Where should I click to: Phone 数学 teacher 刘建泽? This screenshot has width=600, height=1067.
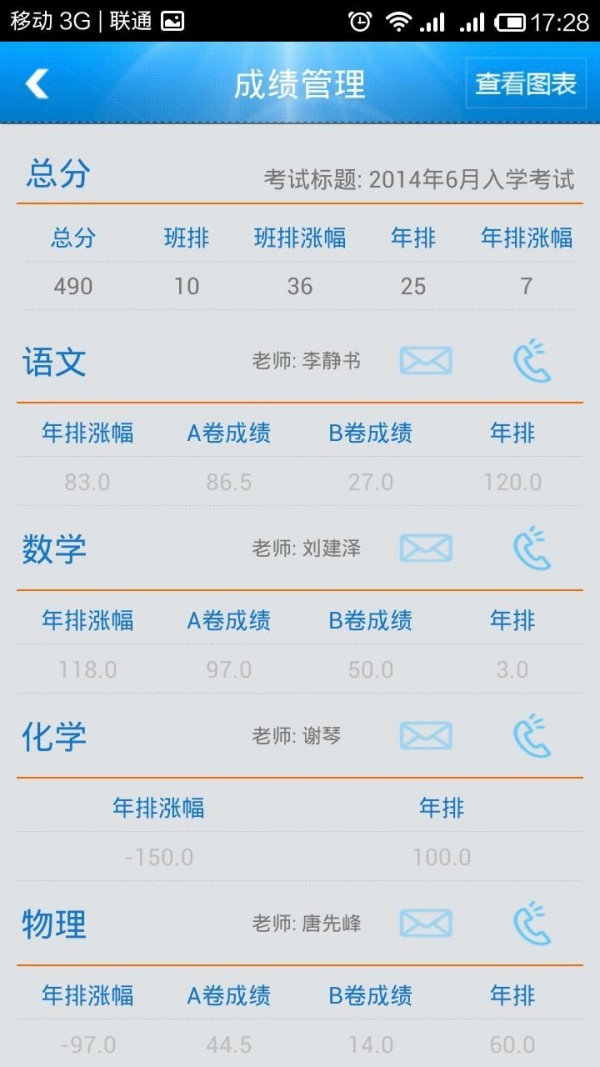(532, 548)
